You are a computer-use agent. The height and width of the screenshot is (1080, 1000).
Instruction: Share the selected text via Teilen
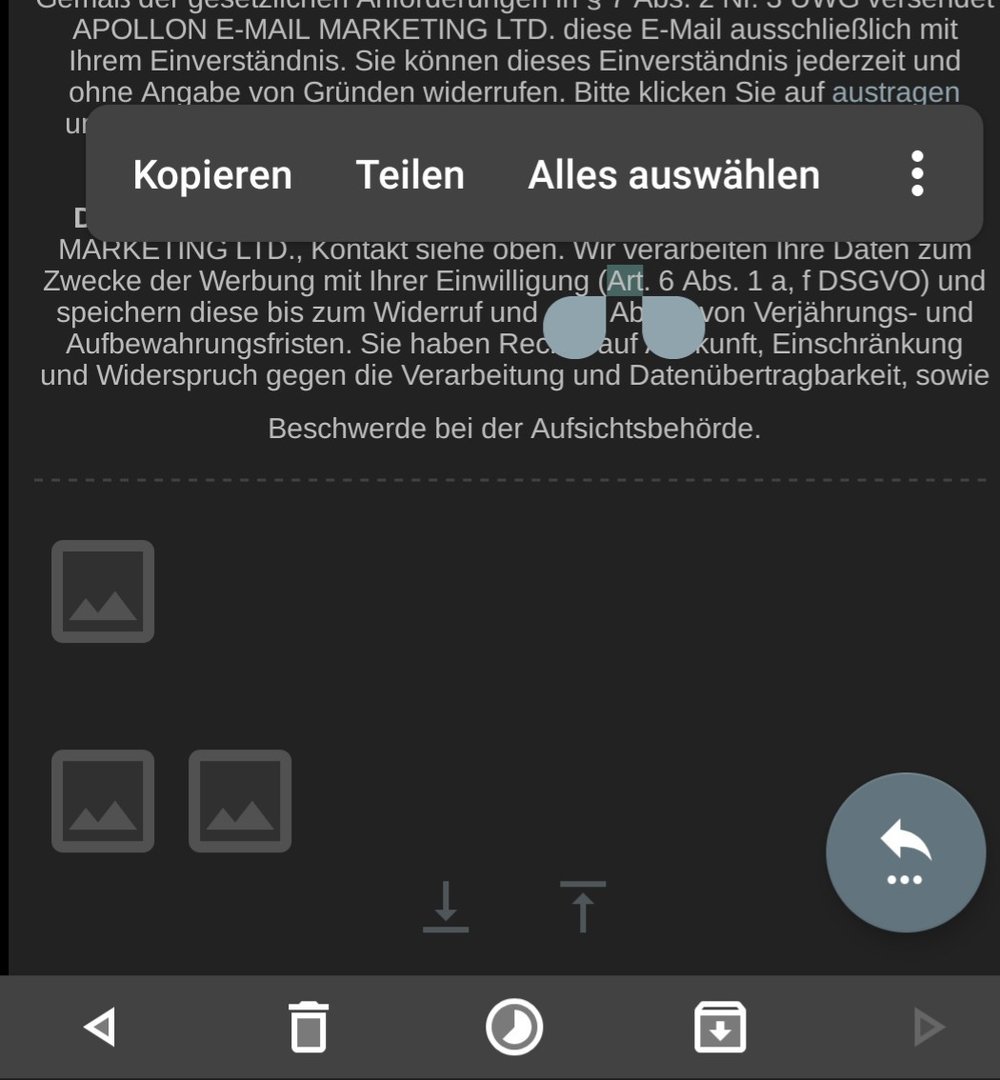[x=410, y=175]
